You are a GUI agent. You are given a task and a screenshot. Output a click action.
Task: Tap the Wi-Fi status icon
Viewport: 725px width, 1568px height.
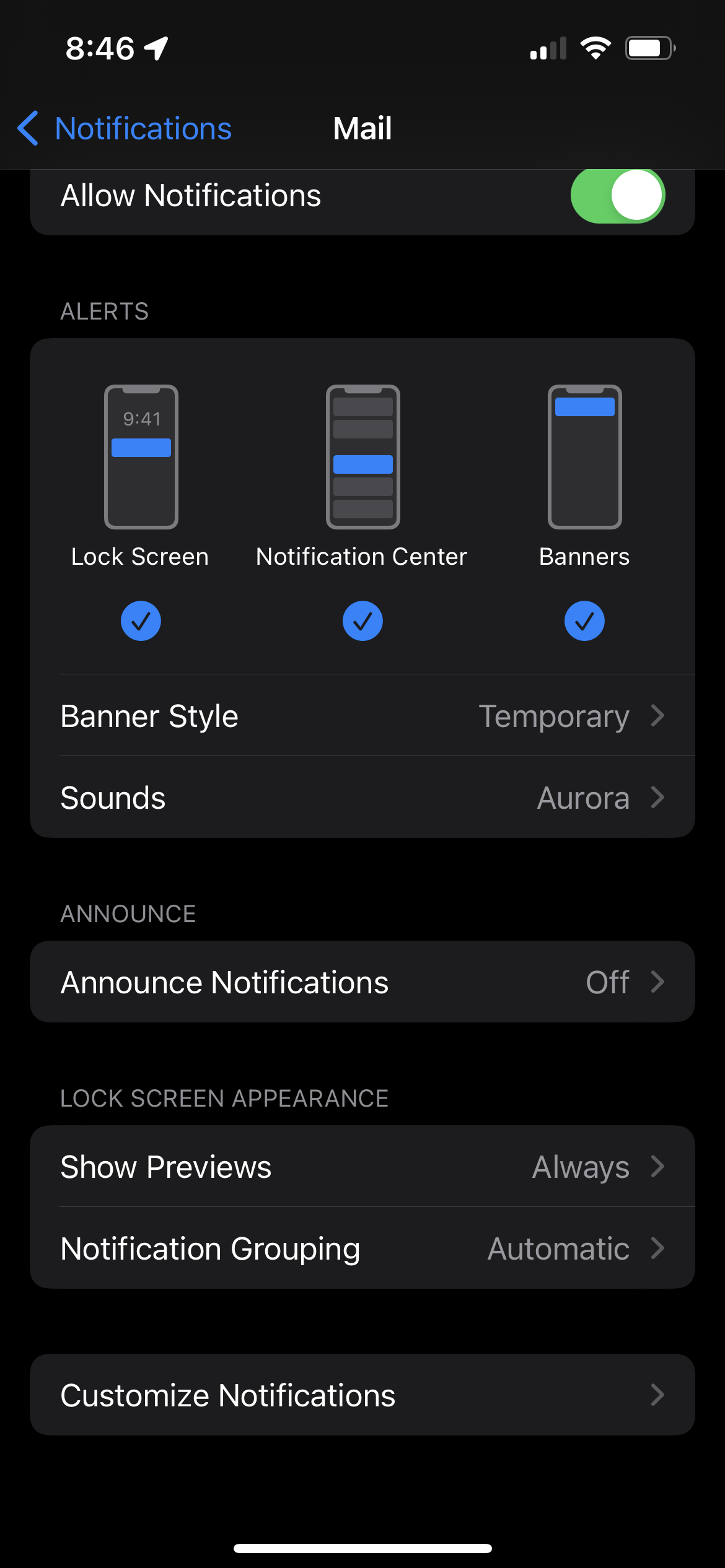pyautogui.click(x=596, y=48)
